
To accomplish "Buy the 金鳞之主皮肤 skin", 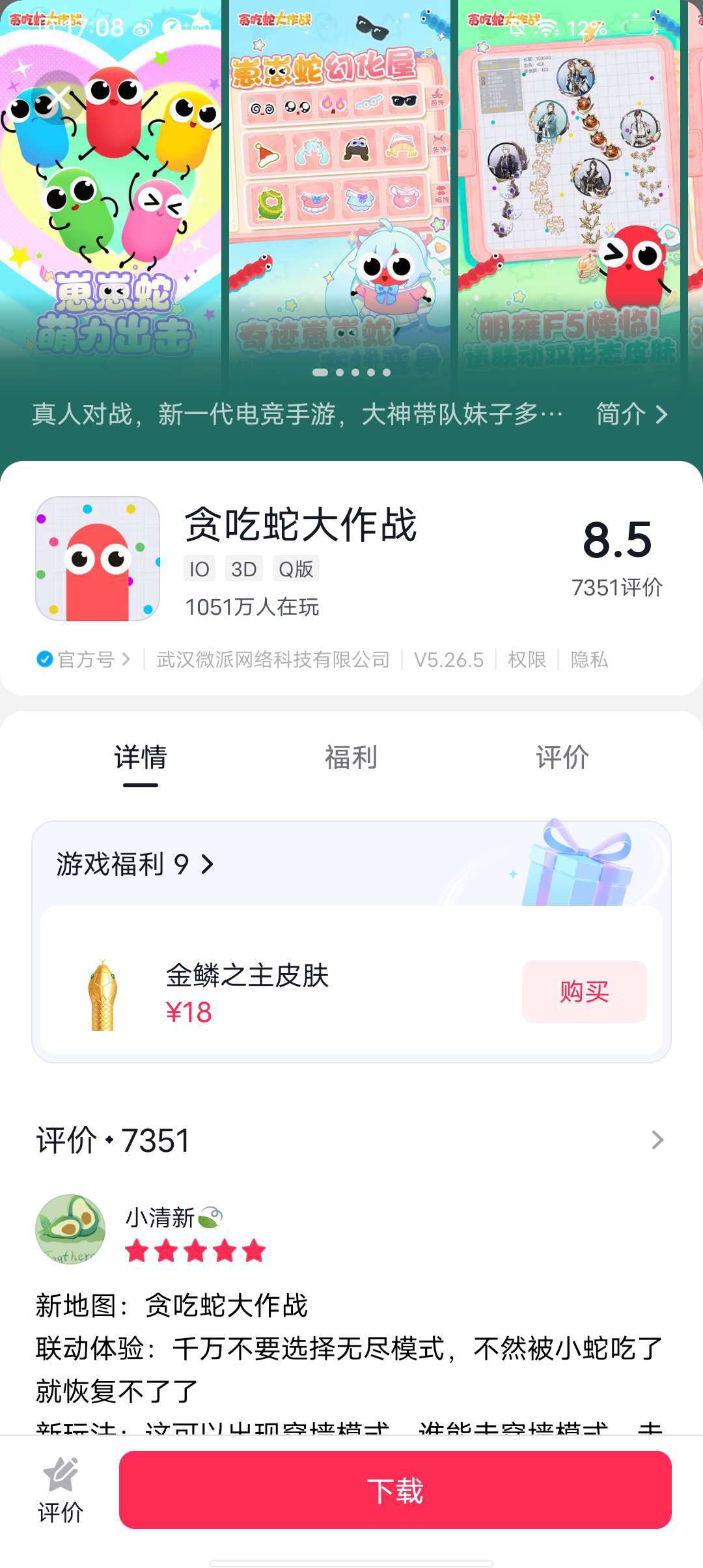I will click(x=584, y=992).
